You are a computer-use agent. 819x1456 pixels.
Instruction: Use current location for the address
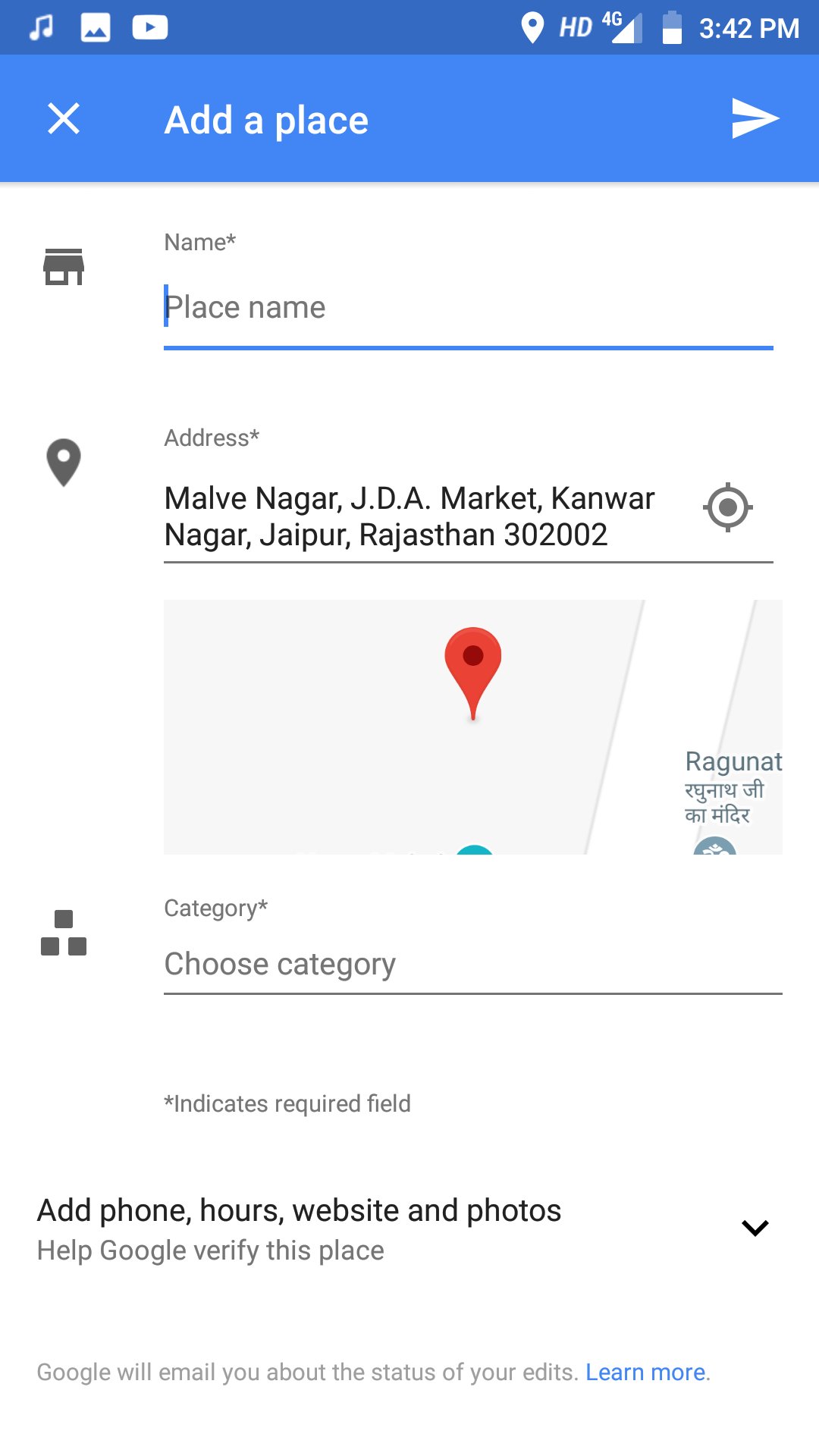coord(728,507)
